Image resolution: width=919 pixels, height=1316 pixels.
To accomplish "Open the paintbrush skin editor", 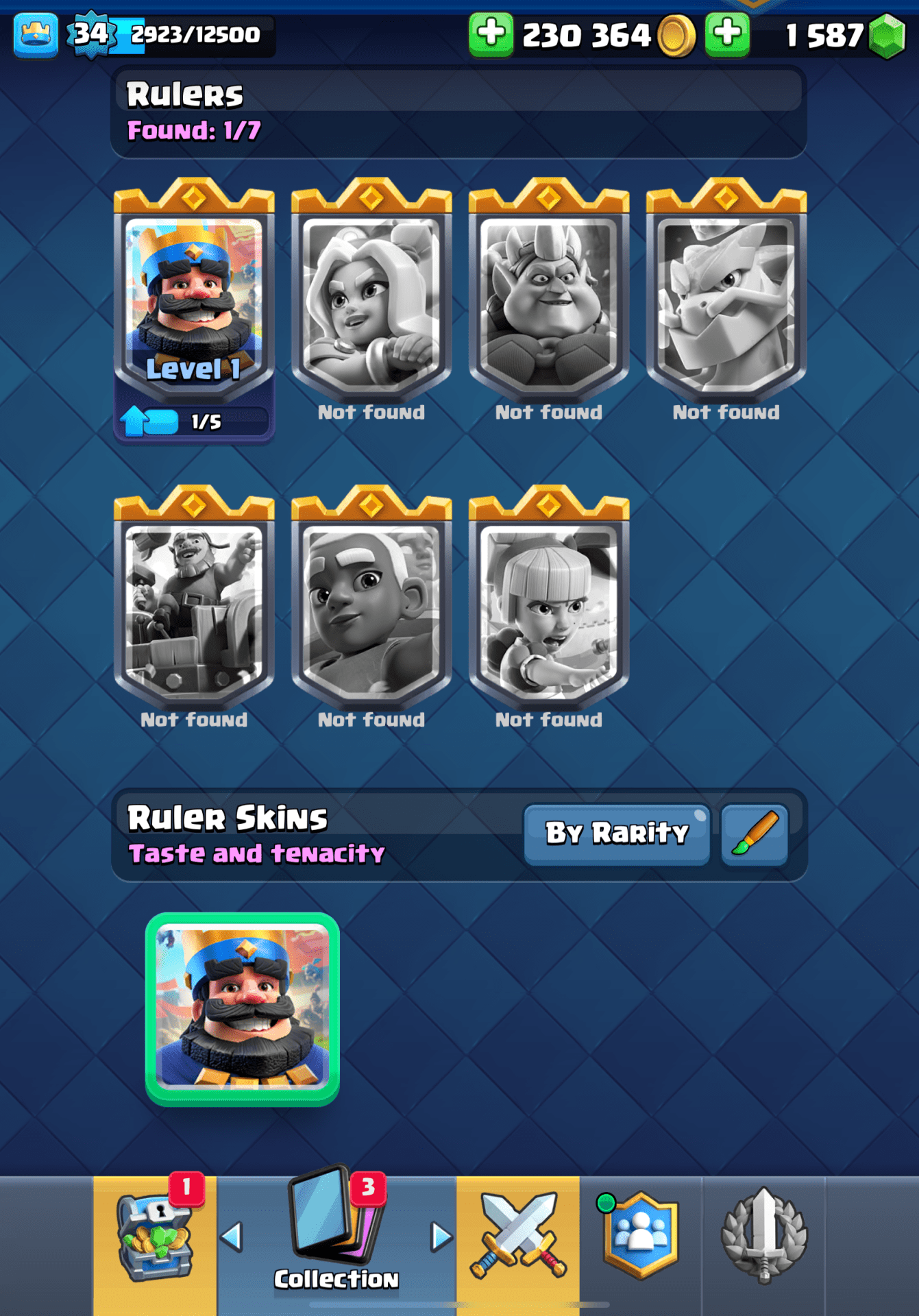I will pyautogui.click(x=754, y=833).
